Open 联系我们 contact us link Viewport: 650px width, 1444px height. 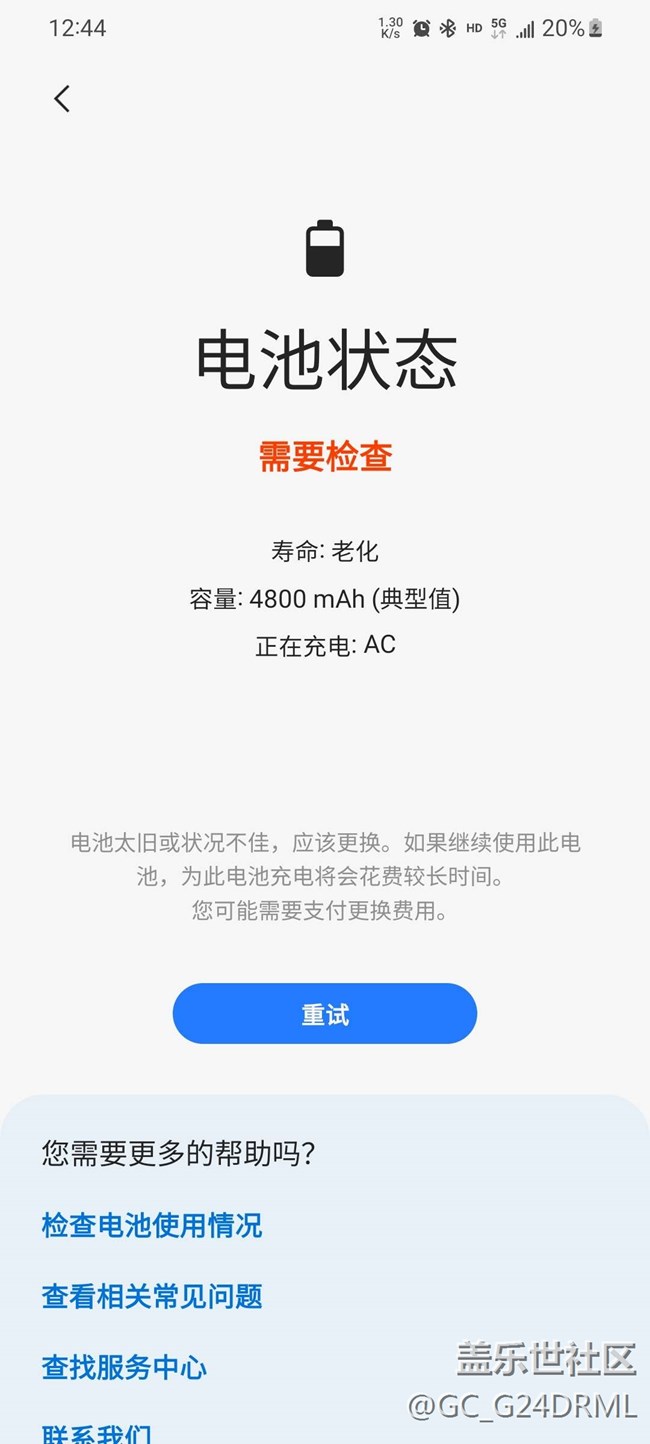point(97,1434)
